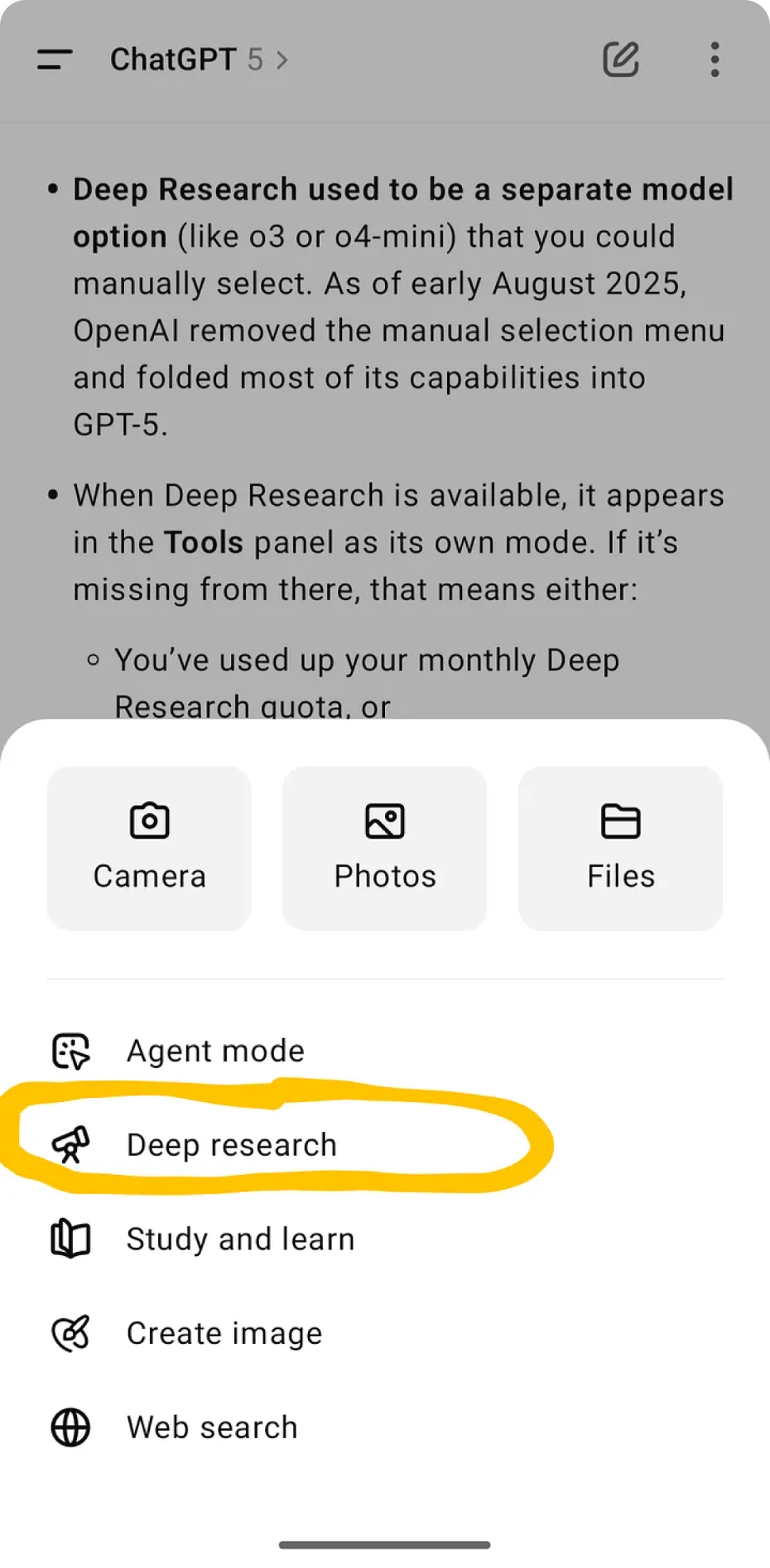Attach an image from Photos
Screen dimensions: 770x1568
point(385,848)
